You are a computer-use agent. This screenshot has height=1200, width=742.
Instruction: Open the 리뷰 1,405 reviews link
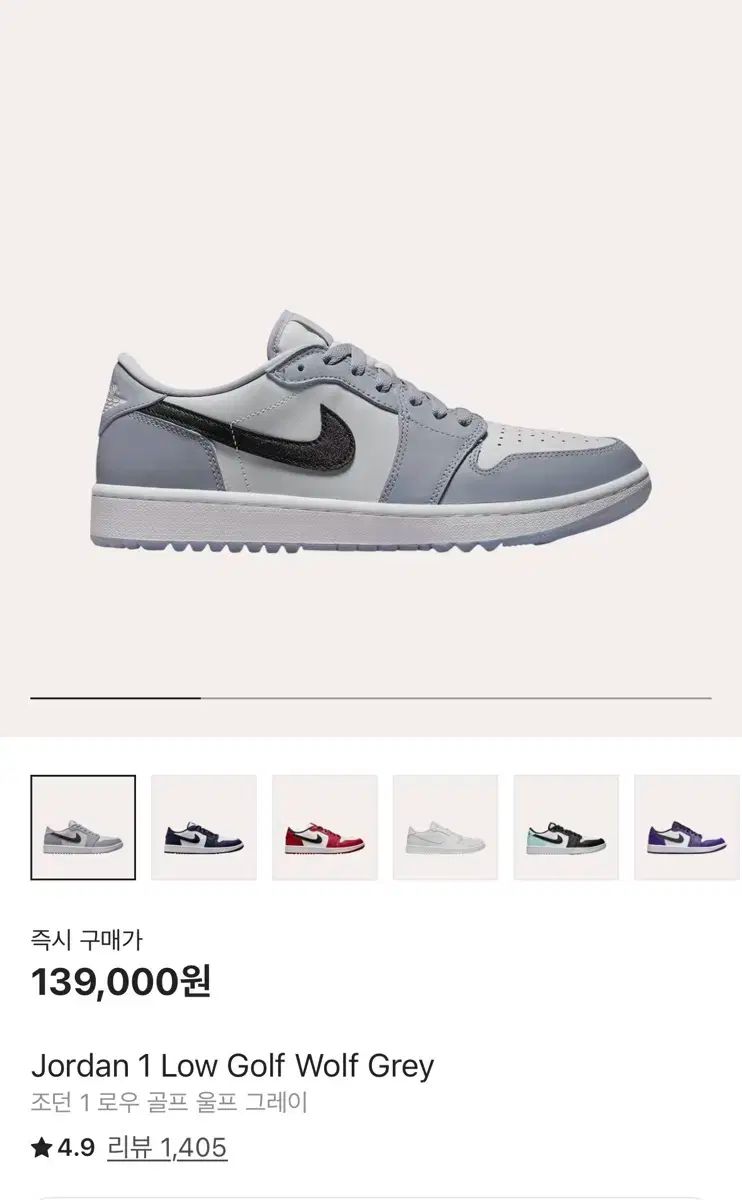168,1148
